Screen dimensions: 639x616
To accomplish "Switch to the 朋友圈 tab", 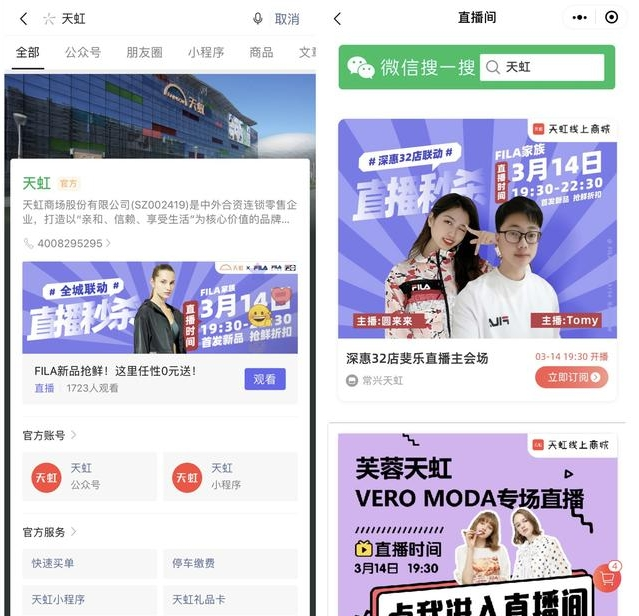I will [144, 52].
